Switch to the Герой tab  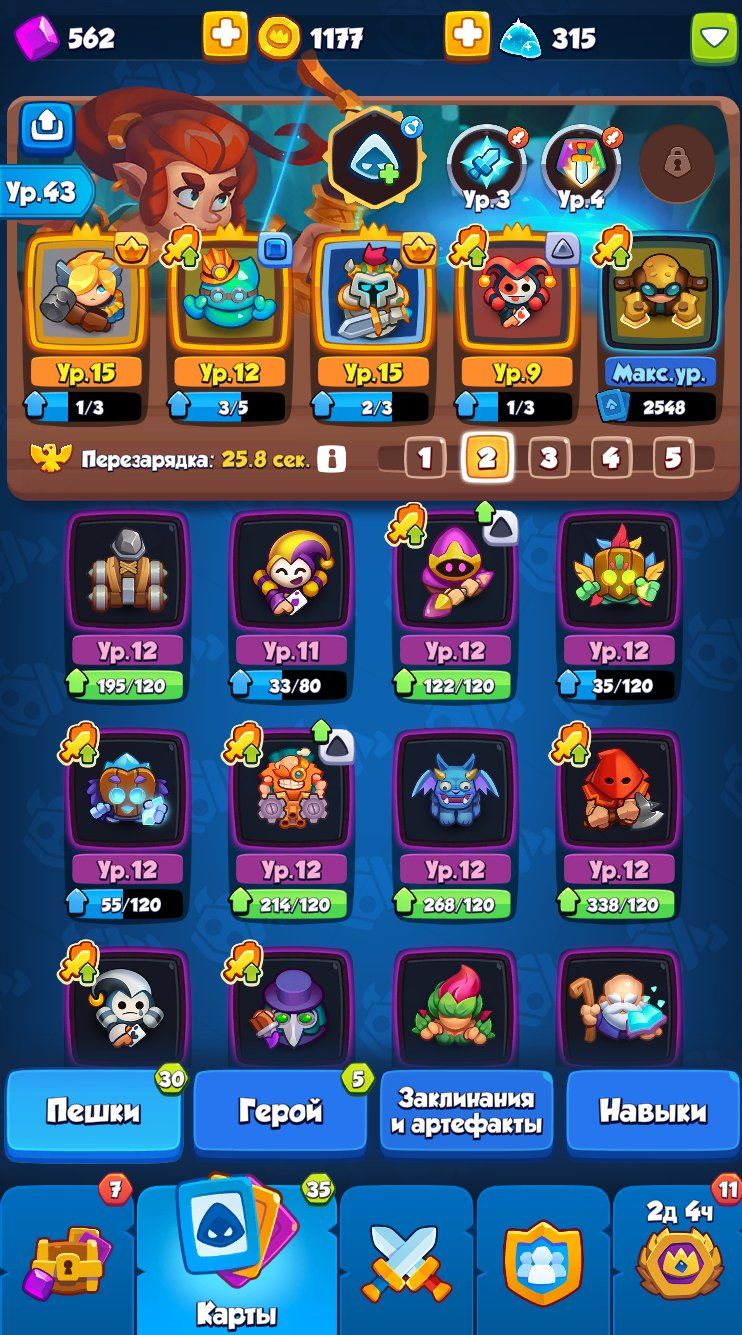tap(280, 1112)
